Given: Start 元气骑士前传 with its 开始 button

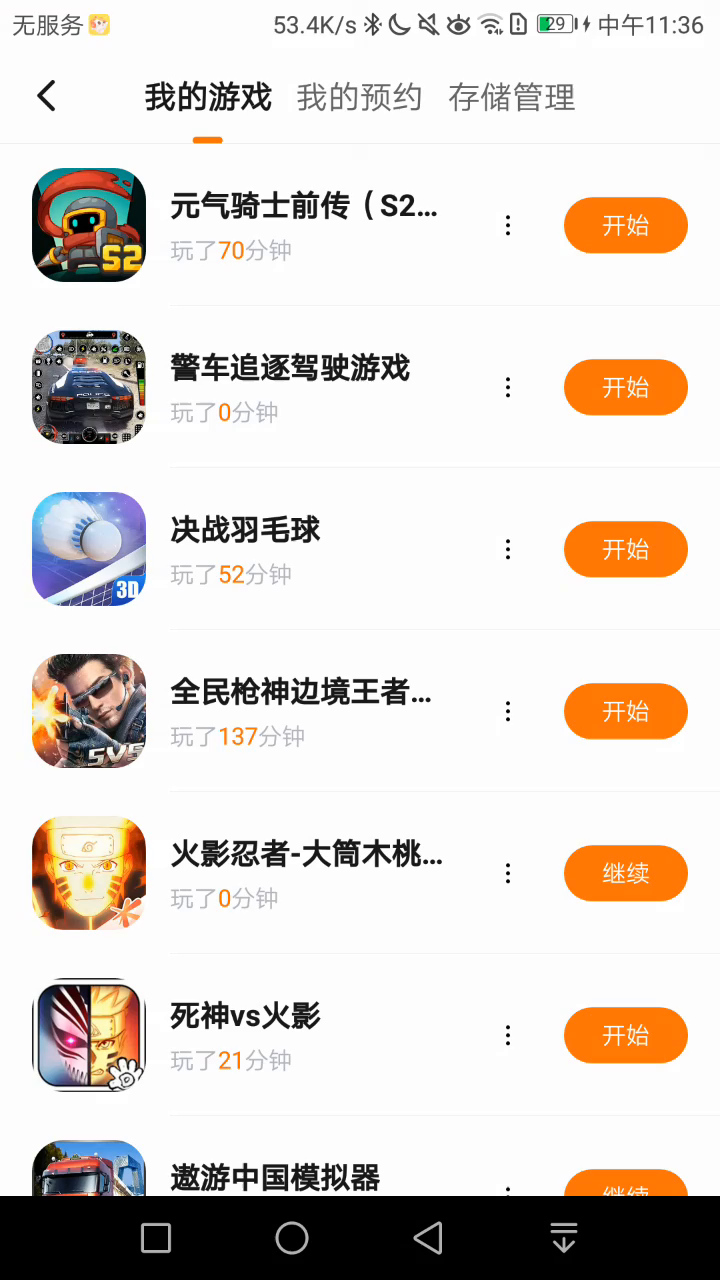Looking at the screenshot, I should coord(625,225).
